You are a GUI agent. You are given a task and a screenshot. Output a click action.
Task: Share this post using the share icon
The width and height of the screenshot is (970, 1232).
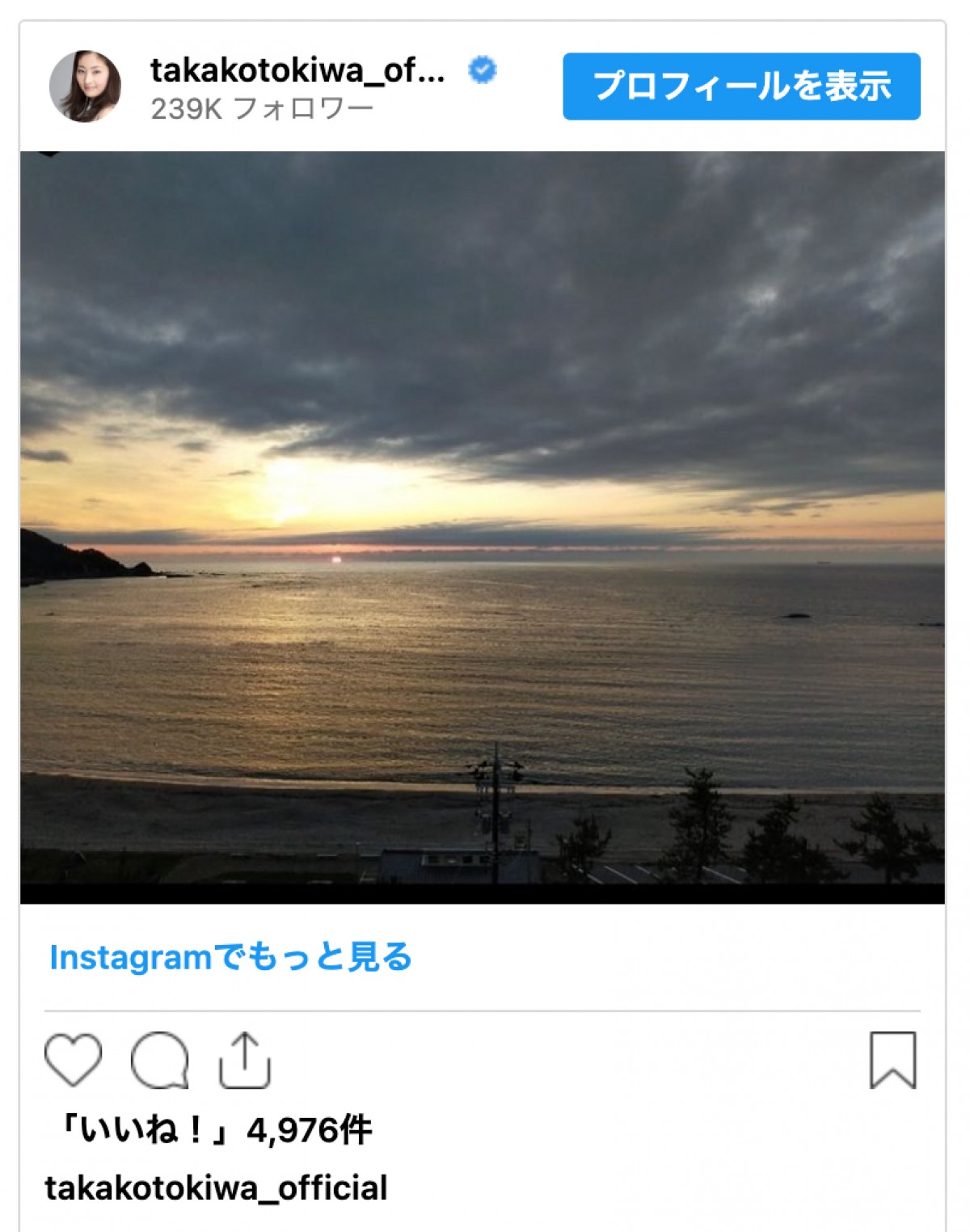tap(244, 1060)
